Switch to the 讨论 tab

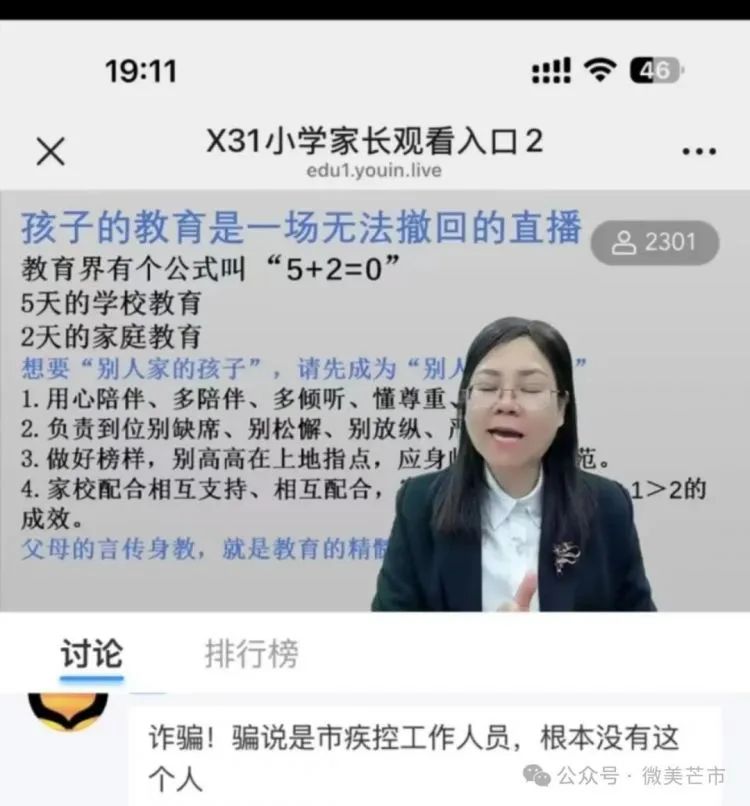coord(91,654)
